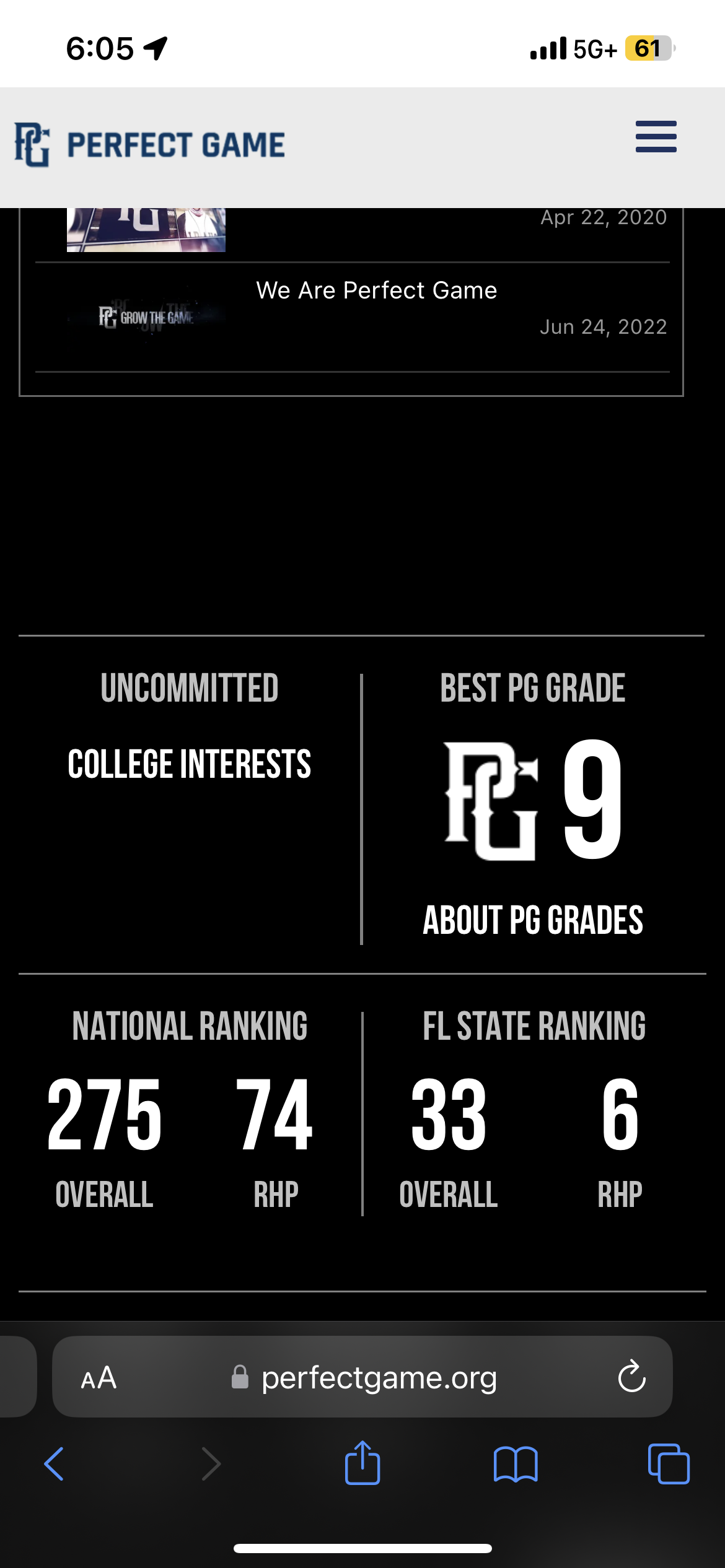
Task: Go back to the previous page
Action: tap(54, 1464)
